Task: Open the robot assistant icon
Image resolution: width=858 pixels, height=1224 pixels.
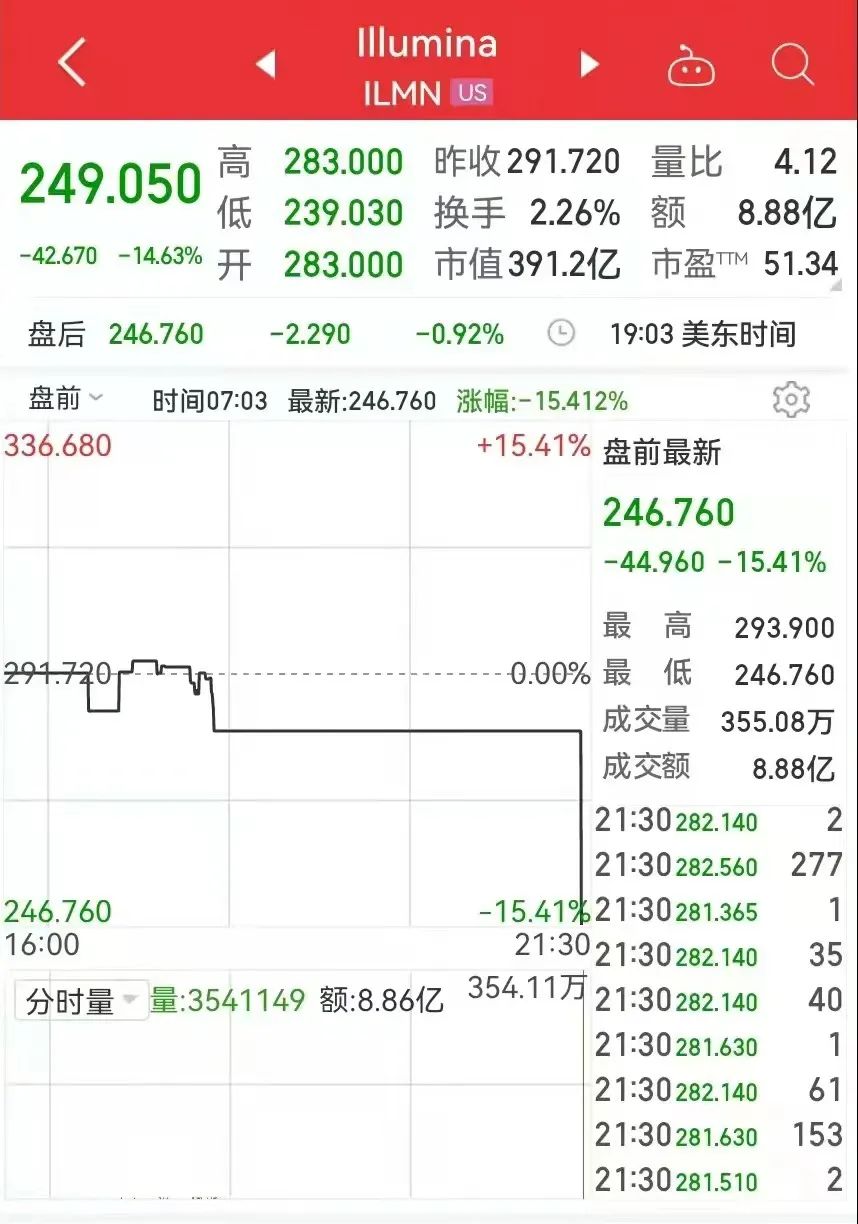Action: [x=691, y=66]
